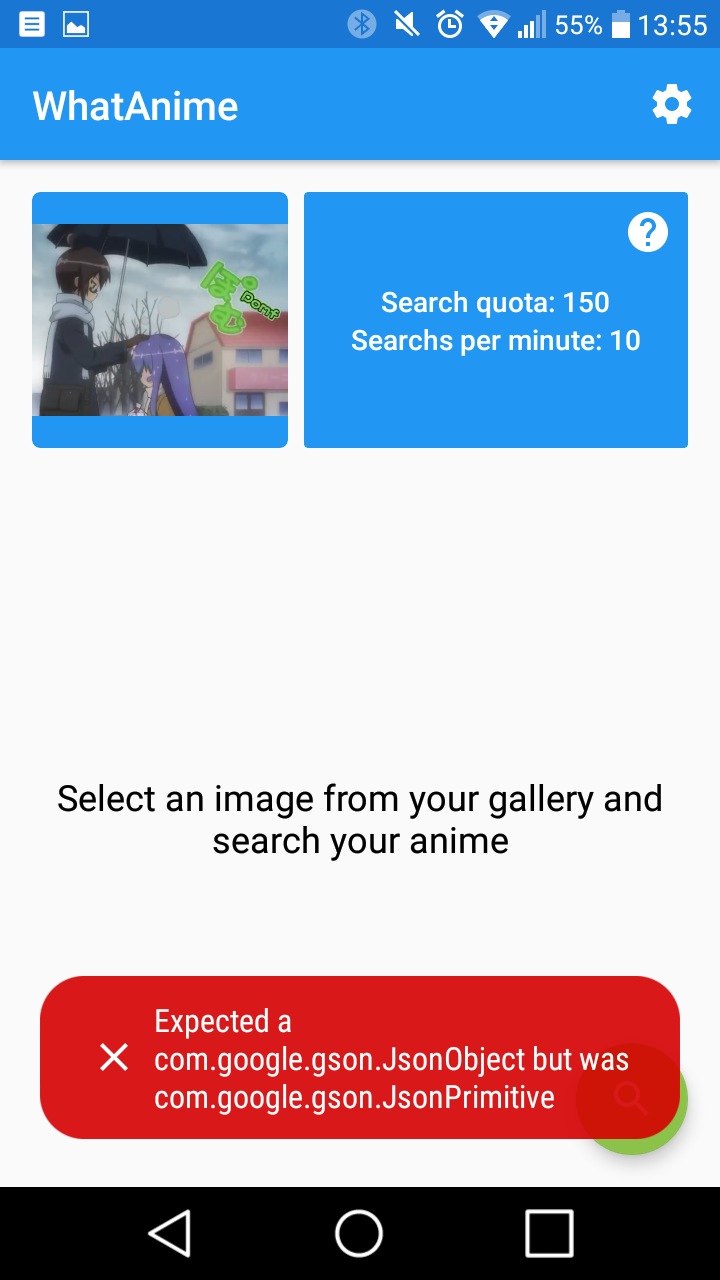Select the gallery instruction text
720x1280 pixels.
point(360,818)
